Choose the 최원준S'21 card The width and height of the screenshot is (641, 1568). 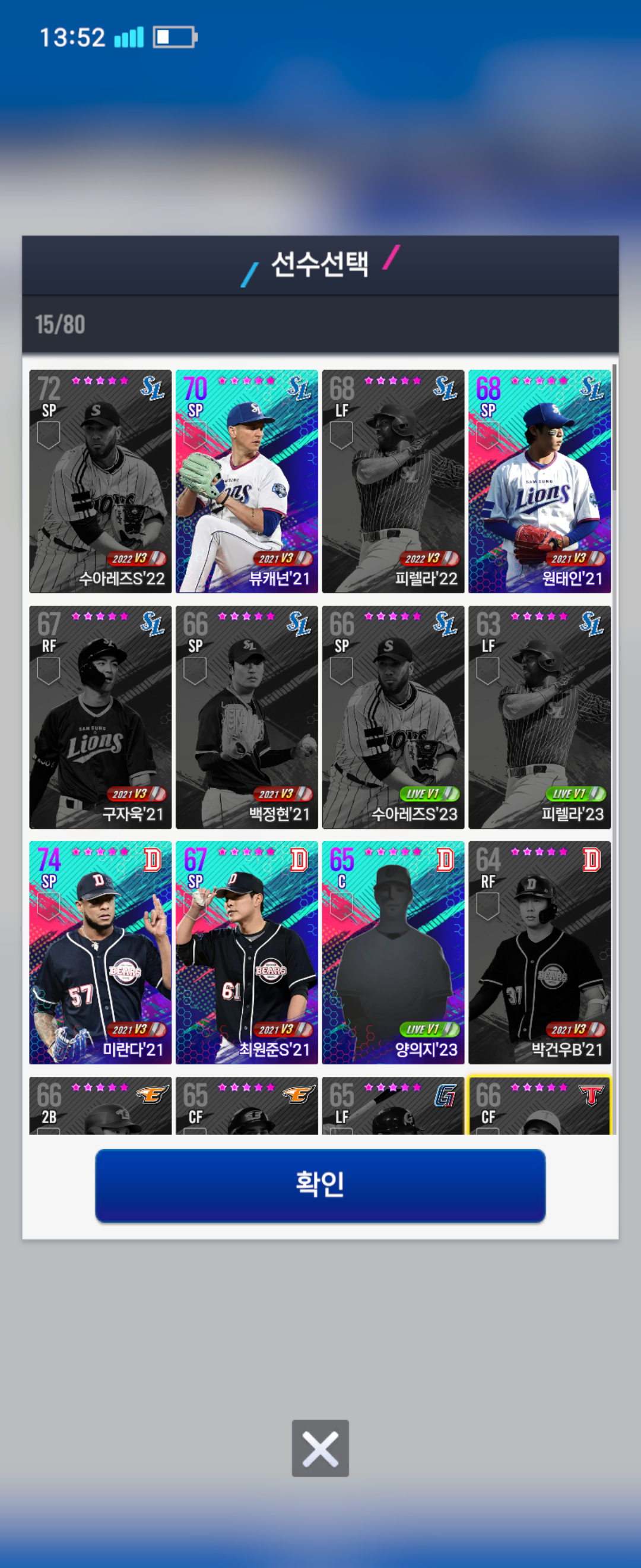[x=246, y=952]
